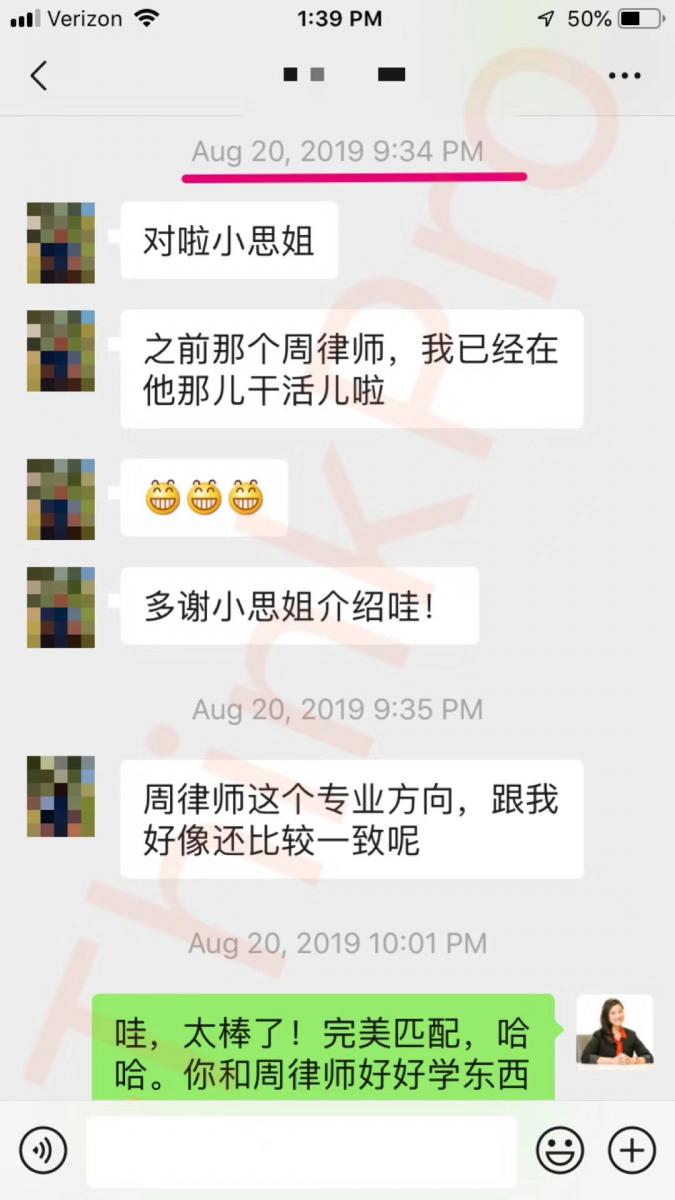Switch to voice message input
The width and height of the screenshot is (675, 1200).
click(43, 1150)
